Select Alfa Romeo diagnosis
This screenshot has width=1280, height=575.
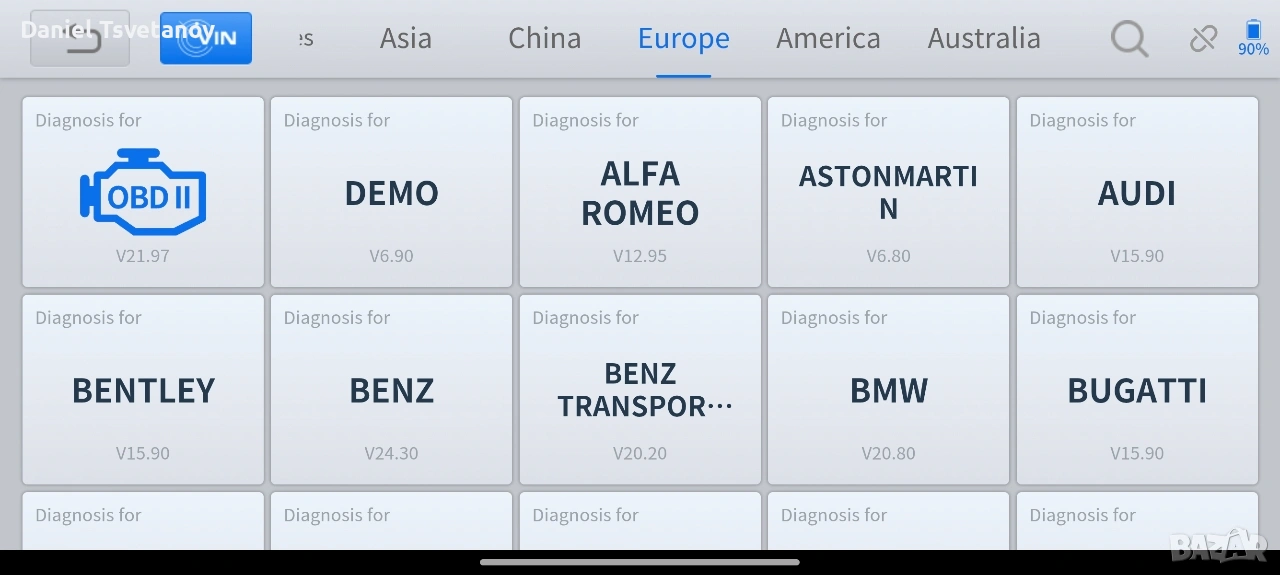click(x=640, y=192)
